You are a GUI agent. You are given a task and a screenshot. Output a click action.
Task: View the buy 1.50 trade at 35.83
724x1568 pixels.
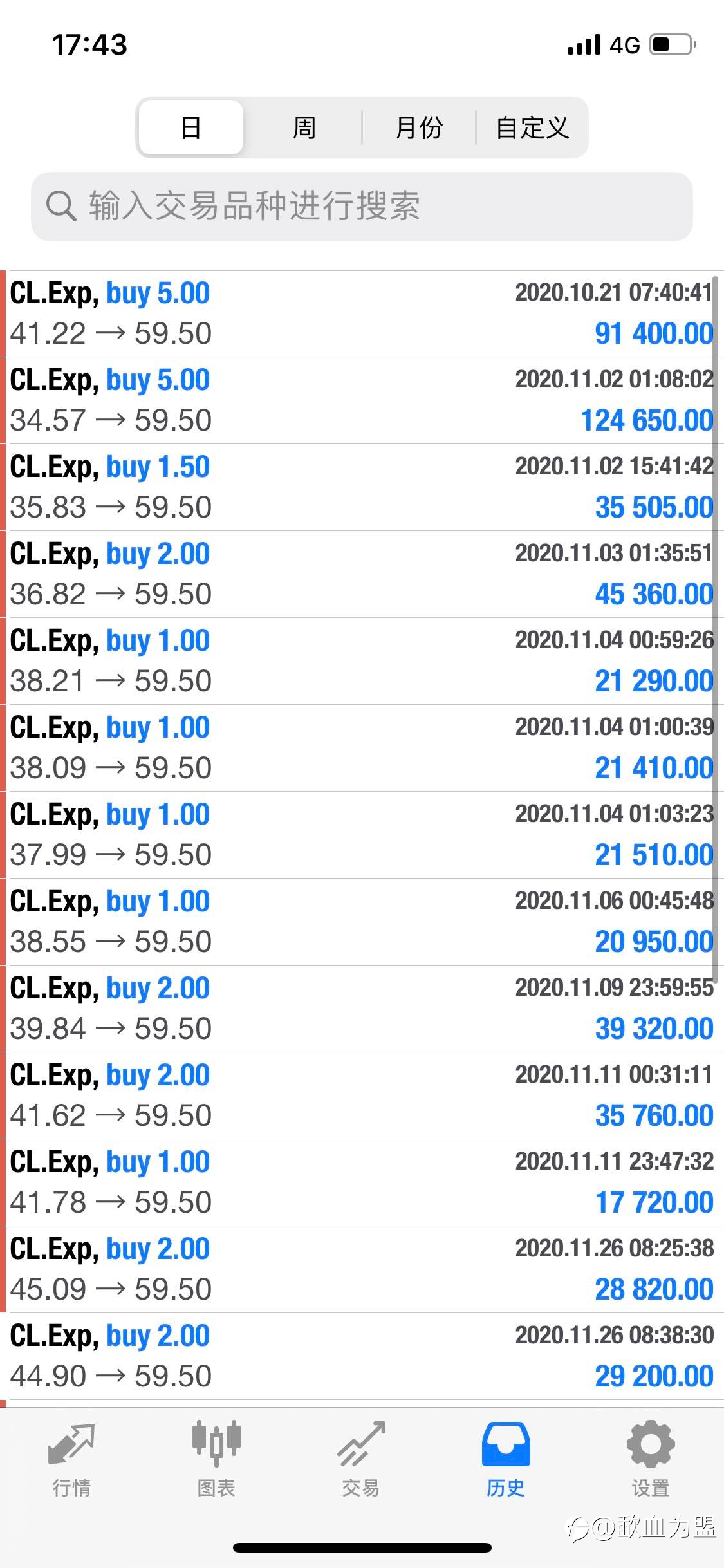point(362,488)
